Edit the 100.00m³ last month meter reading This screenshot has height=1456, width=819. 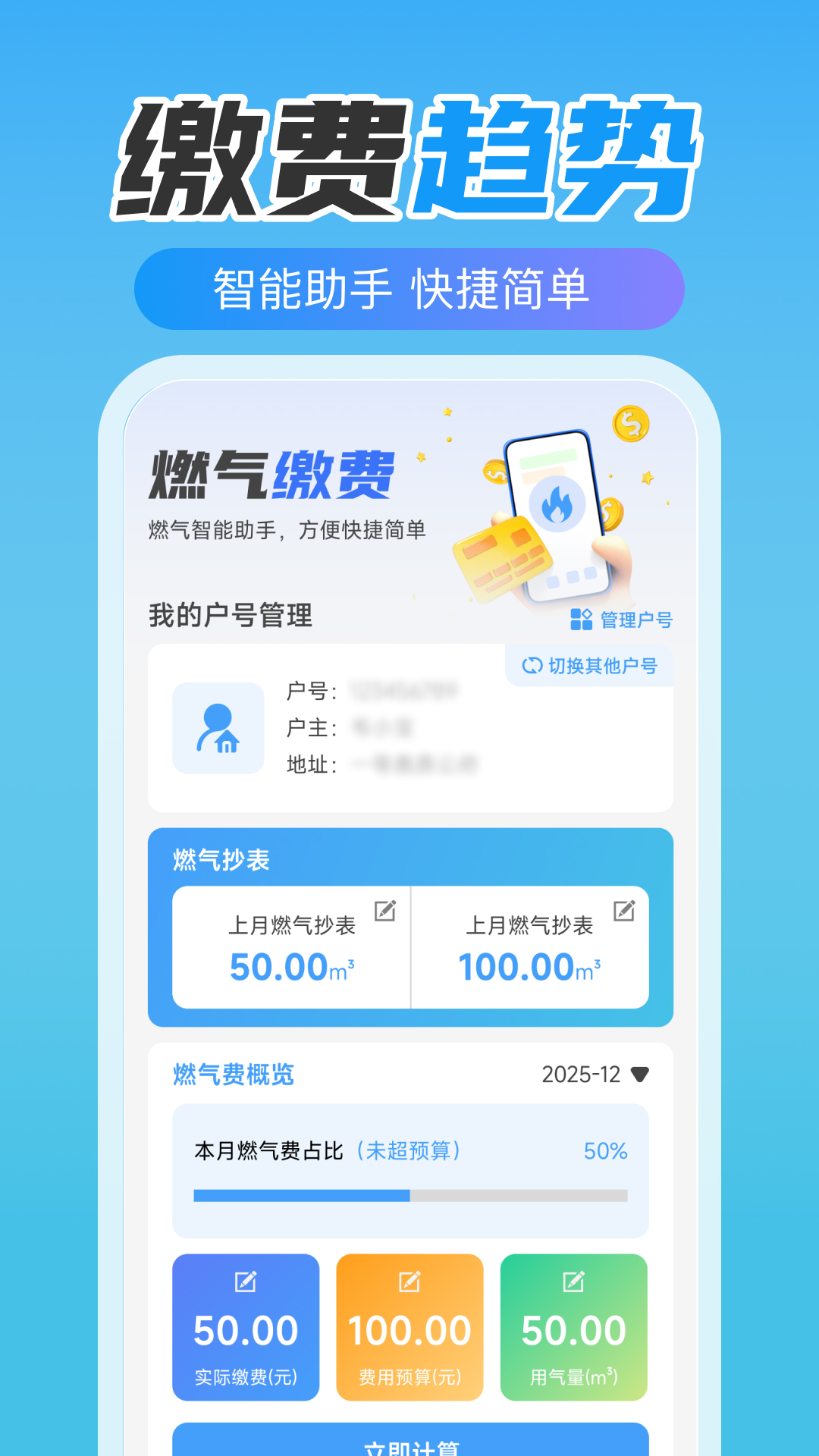(625, 912)
